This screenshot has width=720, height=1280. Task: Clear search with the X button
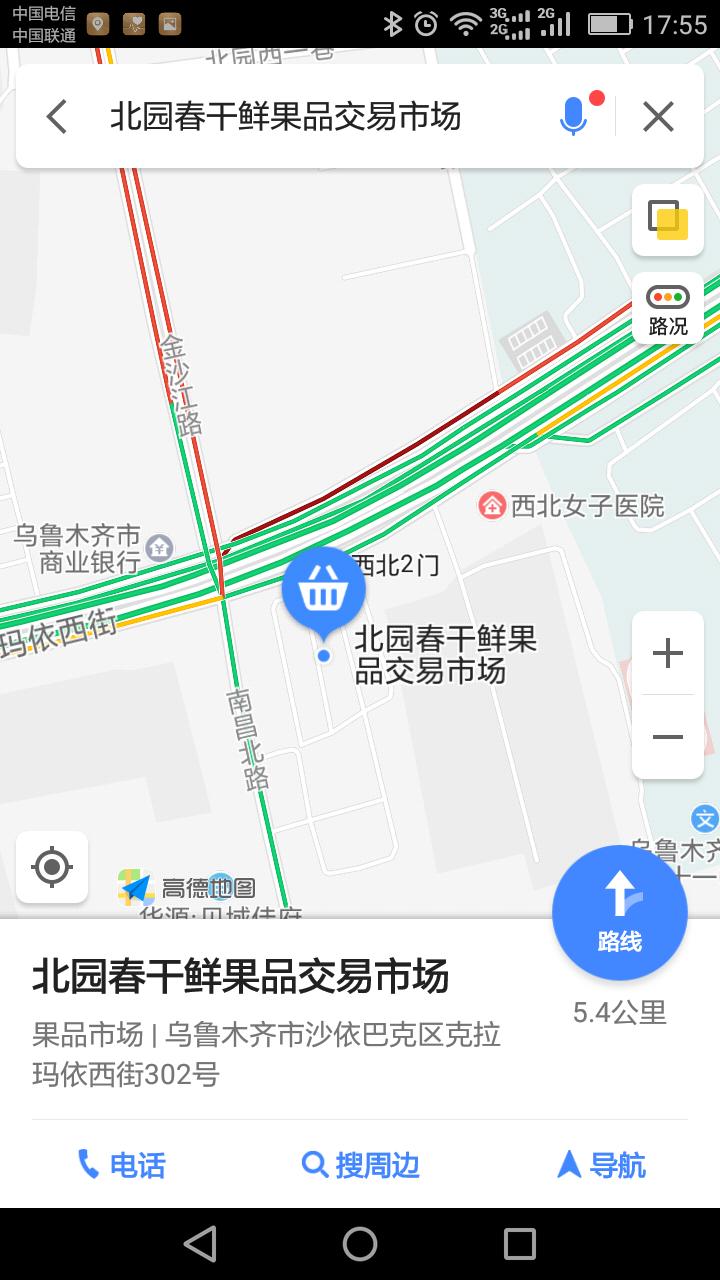(657, 116)
